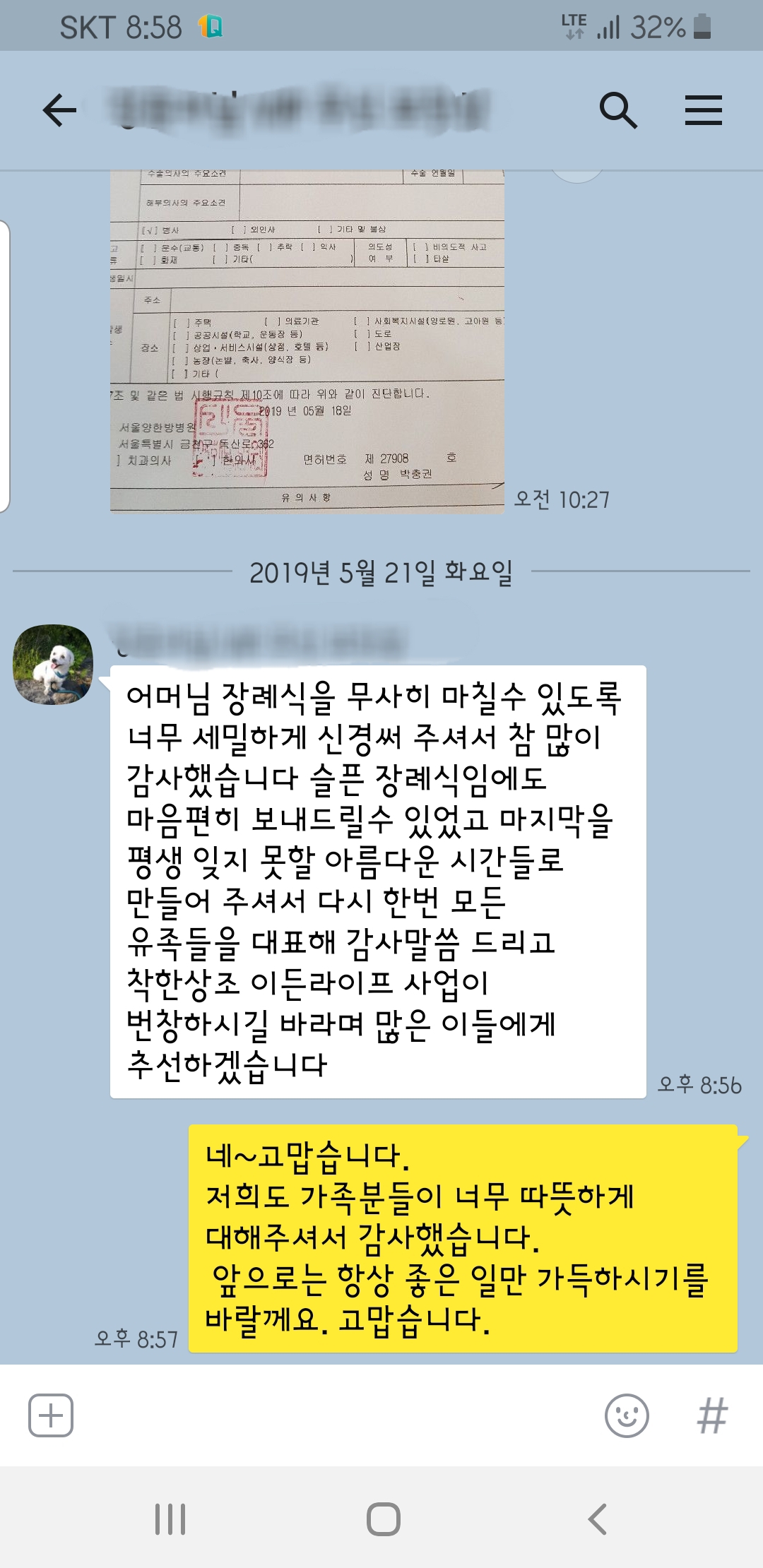Go back to the chat list
The image size is (763, 1568).
[59, 111]
